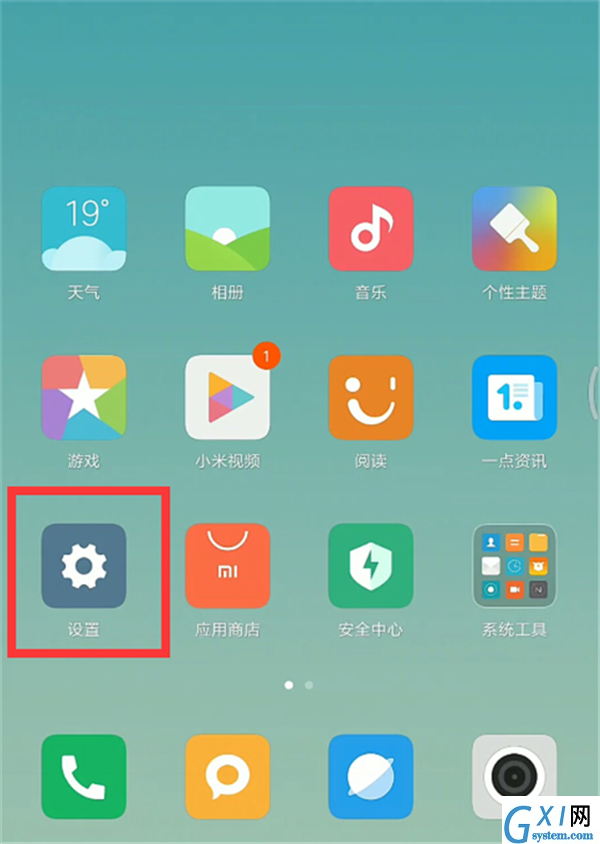
Task: Open the 系统工具 folder
Action: (514, 566)
